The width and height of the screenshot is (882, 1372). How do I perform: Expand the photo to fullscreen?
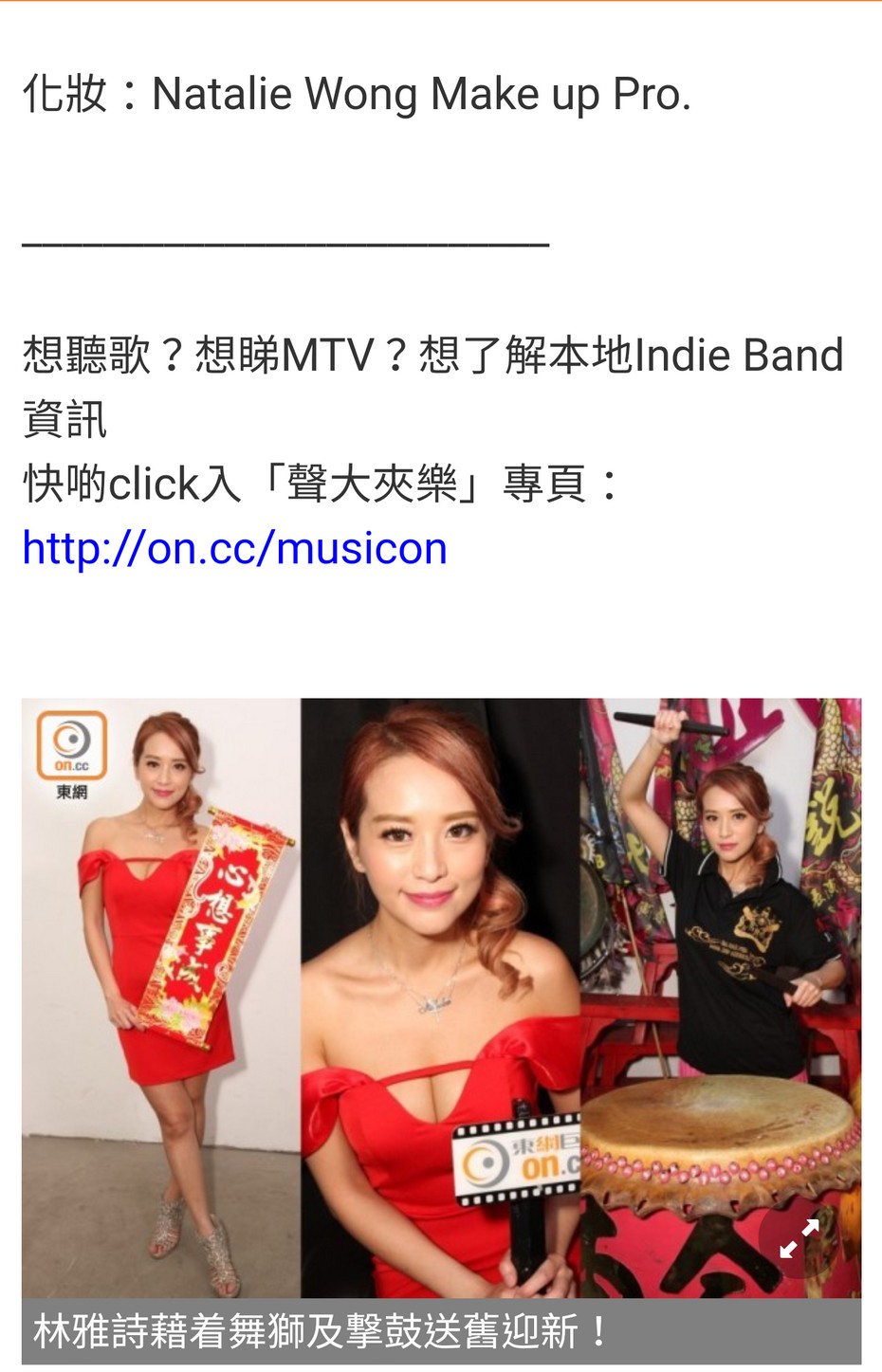pos(799,1238)
